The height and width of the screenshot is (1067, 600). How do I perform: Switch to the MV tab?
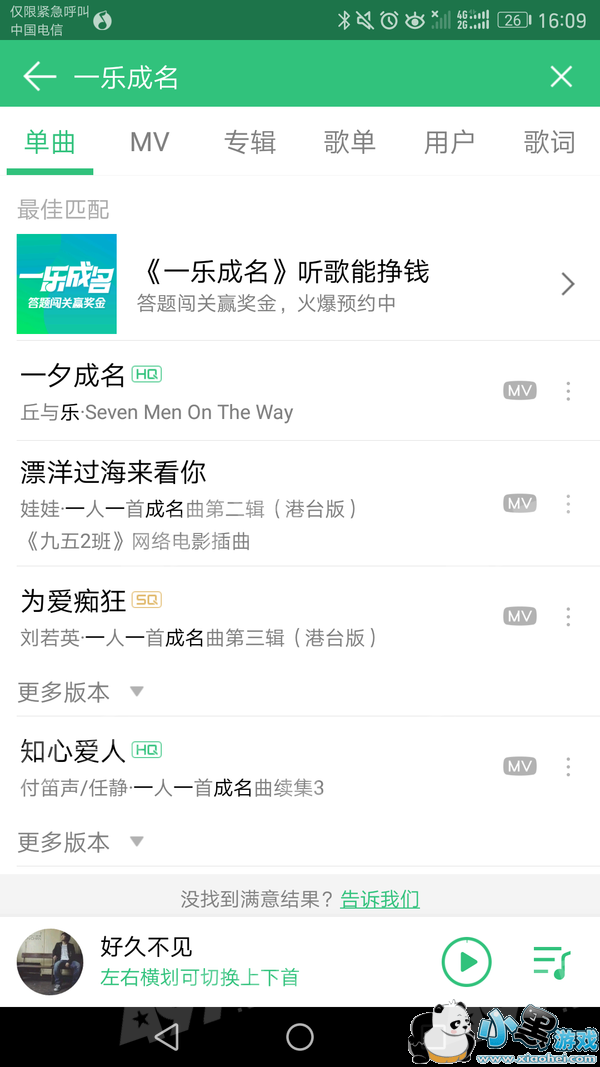click(x=150, y=142)
